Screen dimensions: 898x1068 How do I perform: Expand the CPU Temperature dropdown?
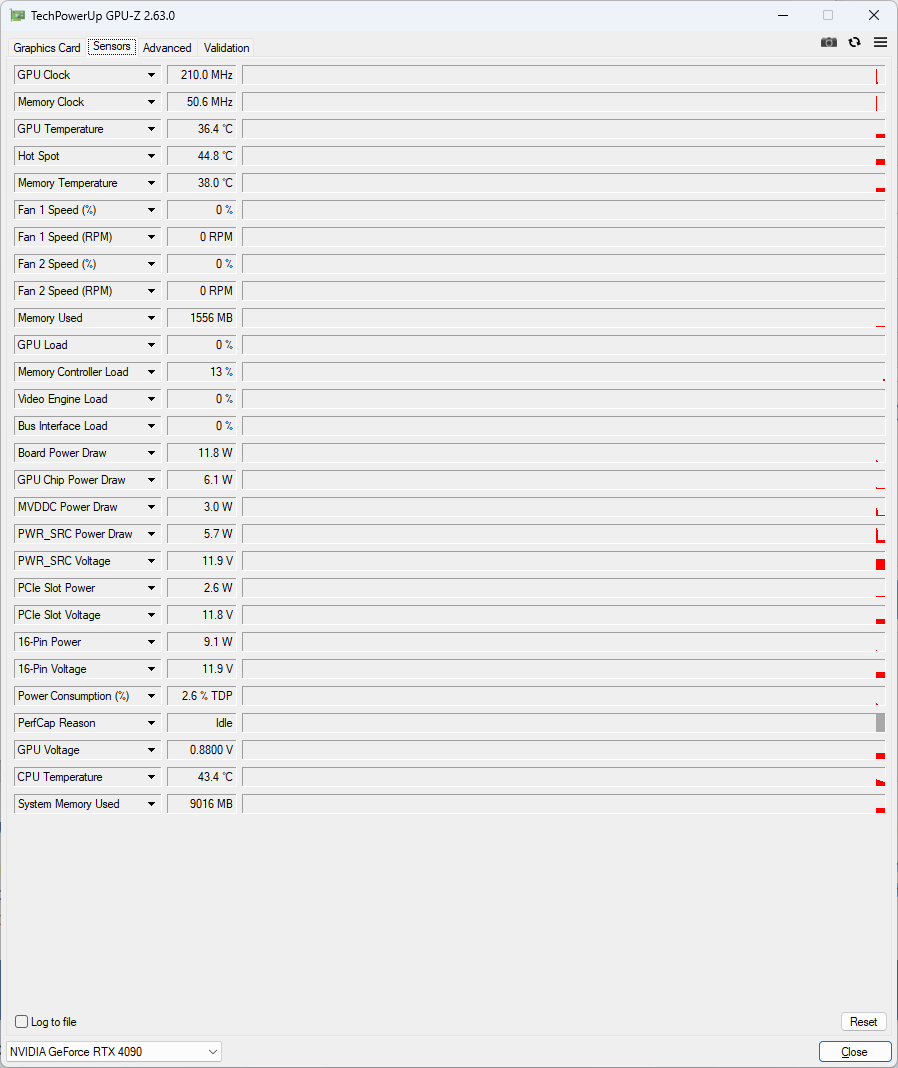(x=152, y=777)
